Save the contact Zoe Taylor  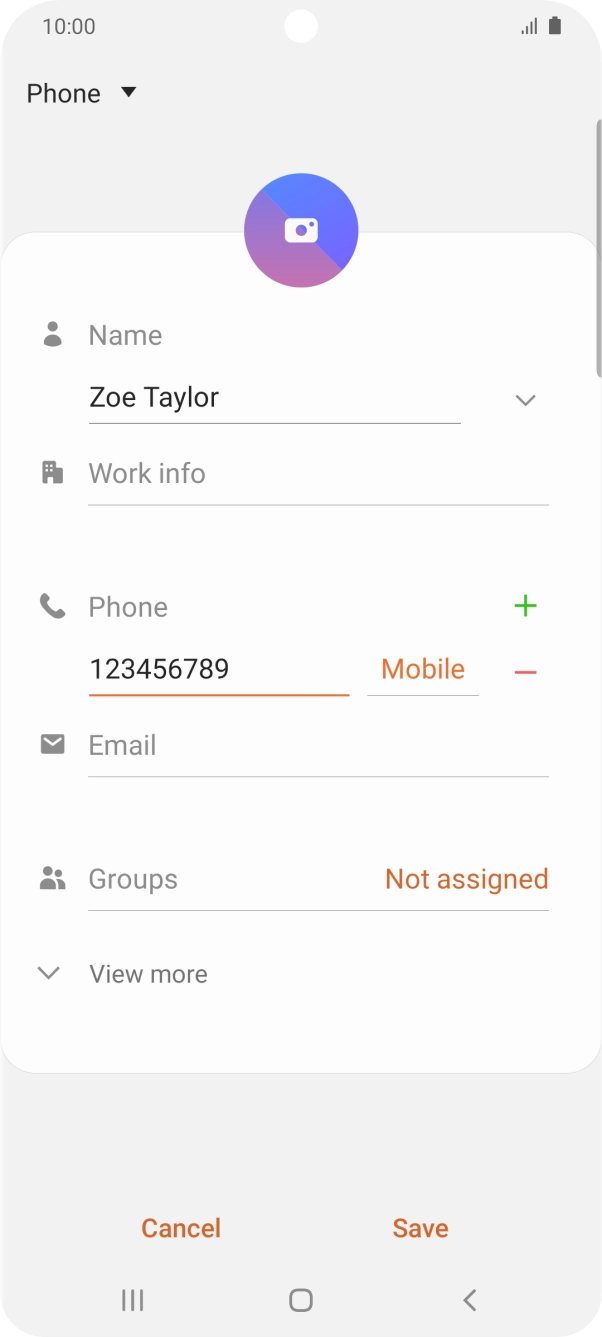click(420, 1228)
